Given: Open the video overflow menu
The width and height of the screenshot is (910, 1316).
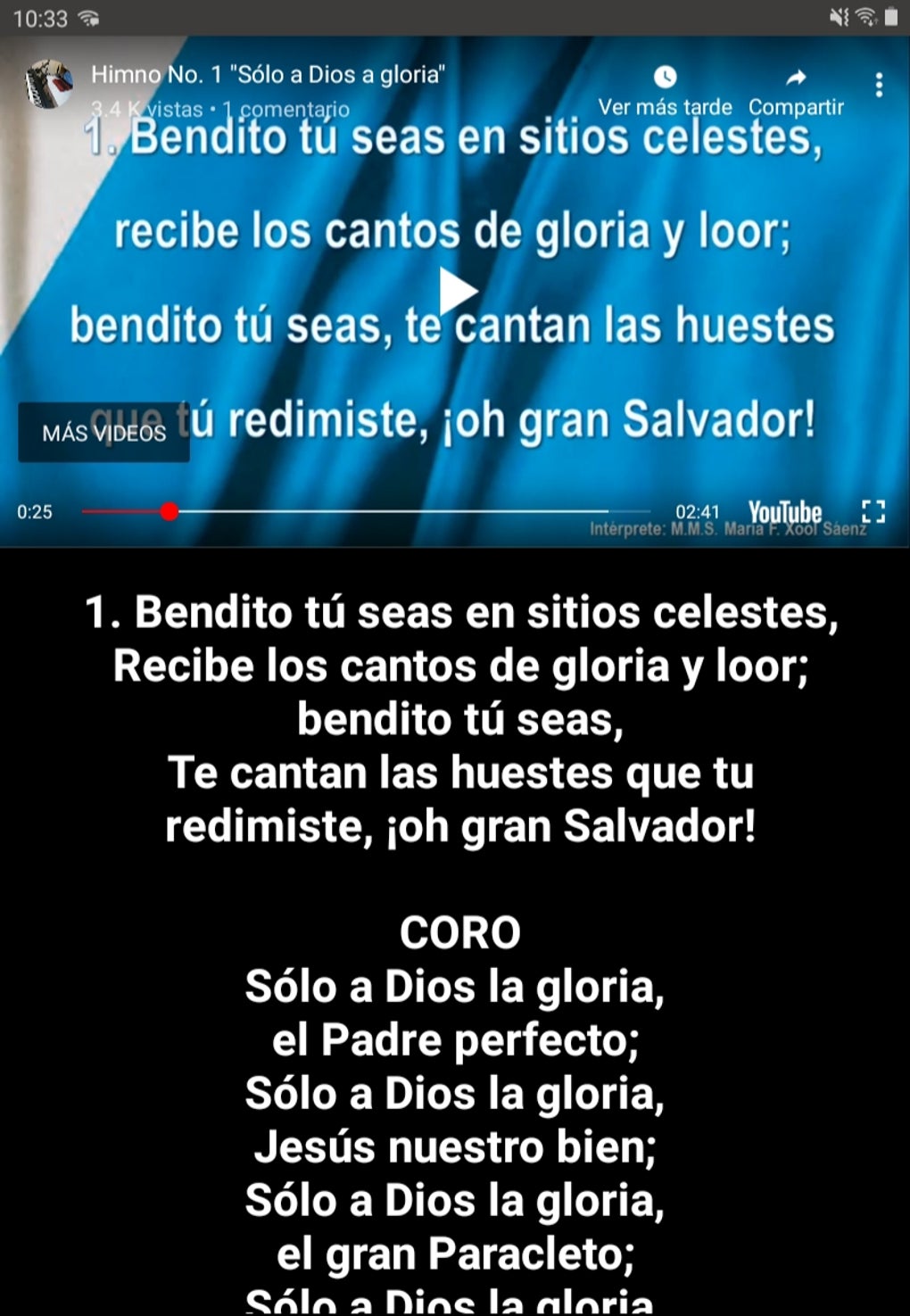Looking at the screenshot, I should pyautogui.click(x=879, y=85).
